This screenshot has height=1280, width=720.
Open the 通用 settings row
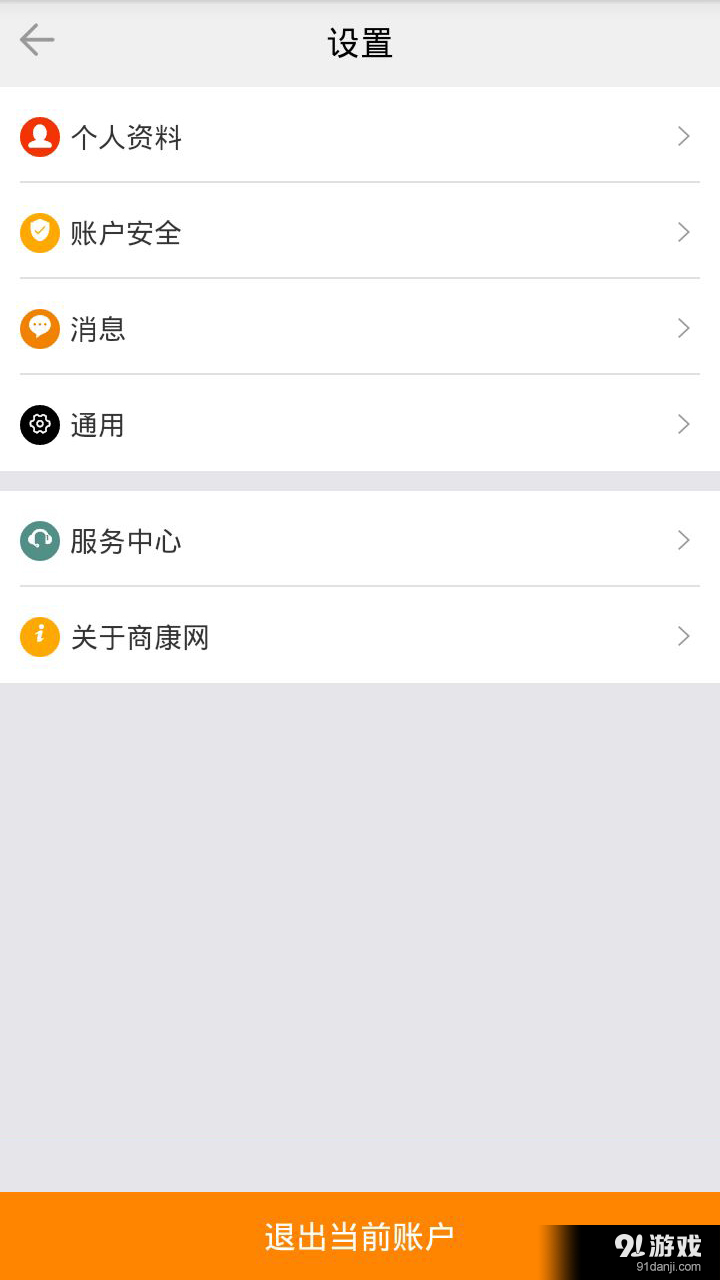[x=360, y=424]
